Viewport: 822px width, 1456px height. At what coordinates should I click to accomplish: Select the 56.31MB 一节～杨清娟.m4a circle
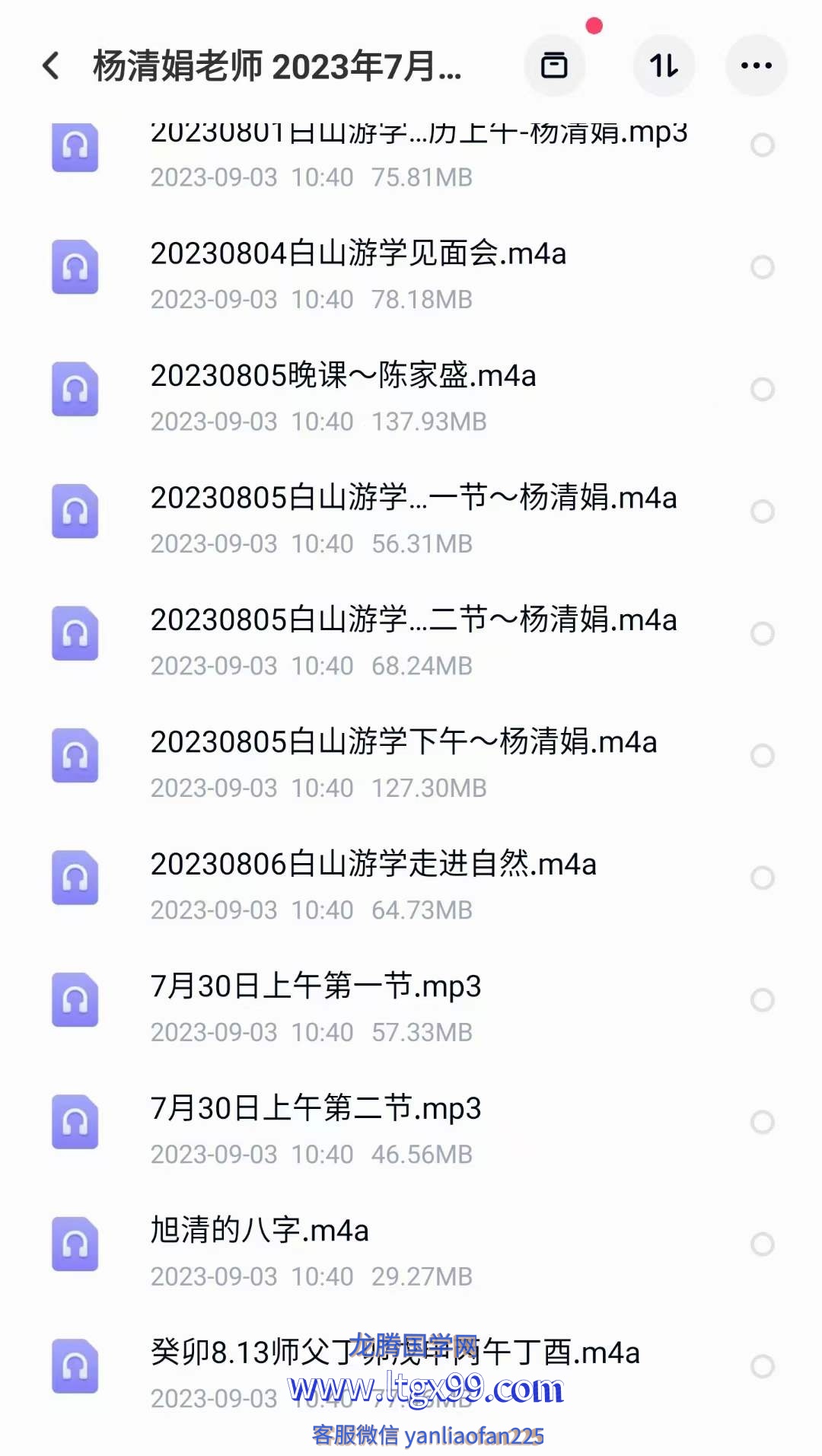[x=763, y=511]
